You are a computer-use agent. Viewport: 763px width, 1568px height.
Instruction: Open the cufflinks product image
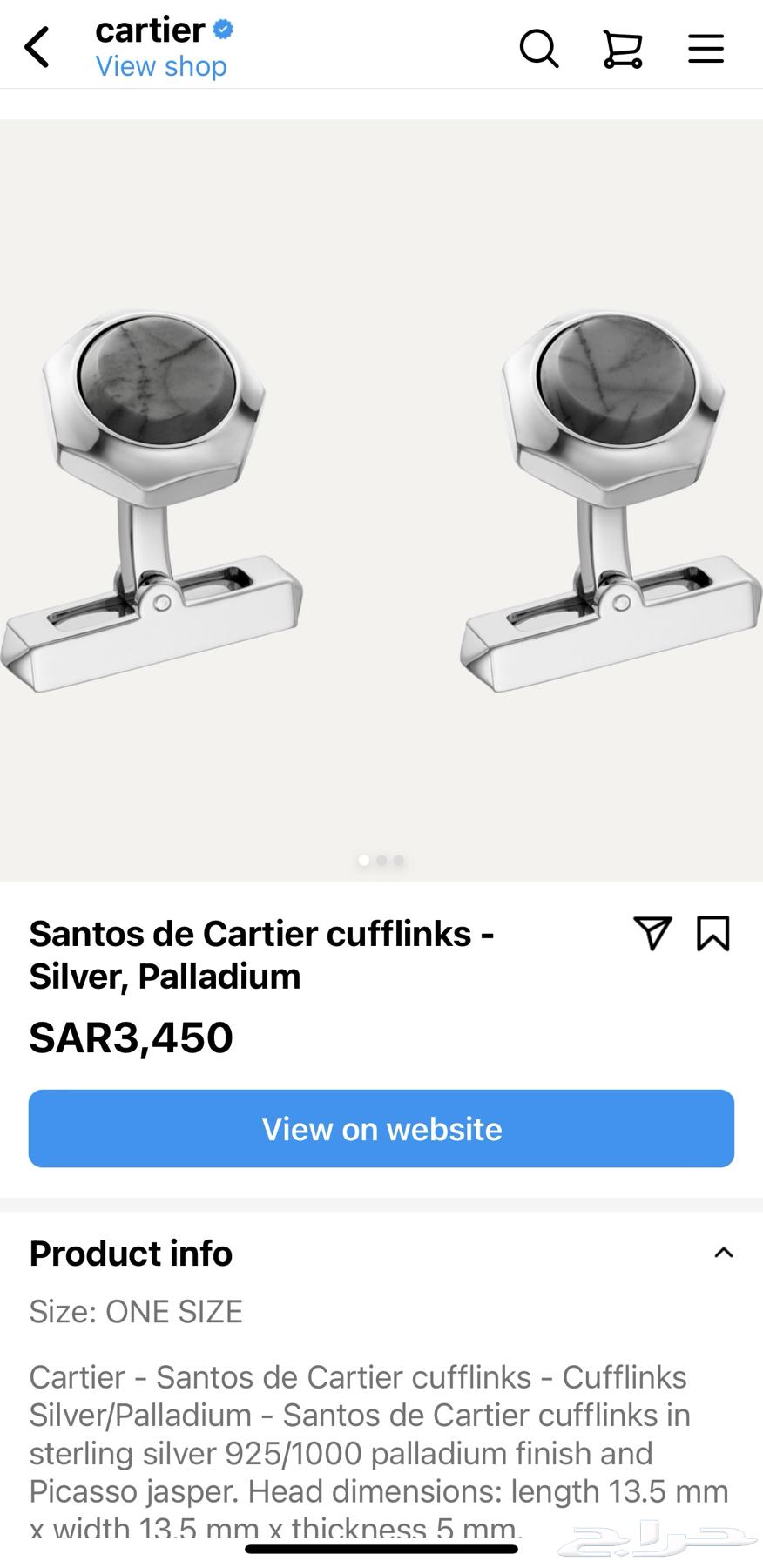(381, 501)
